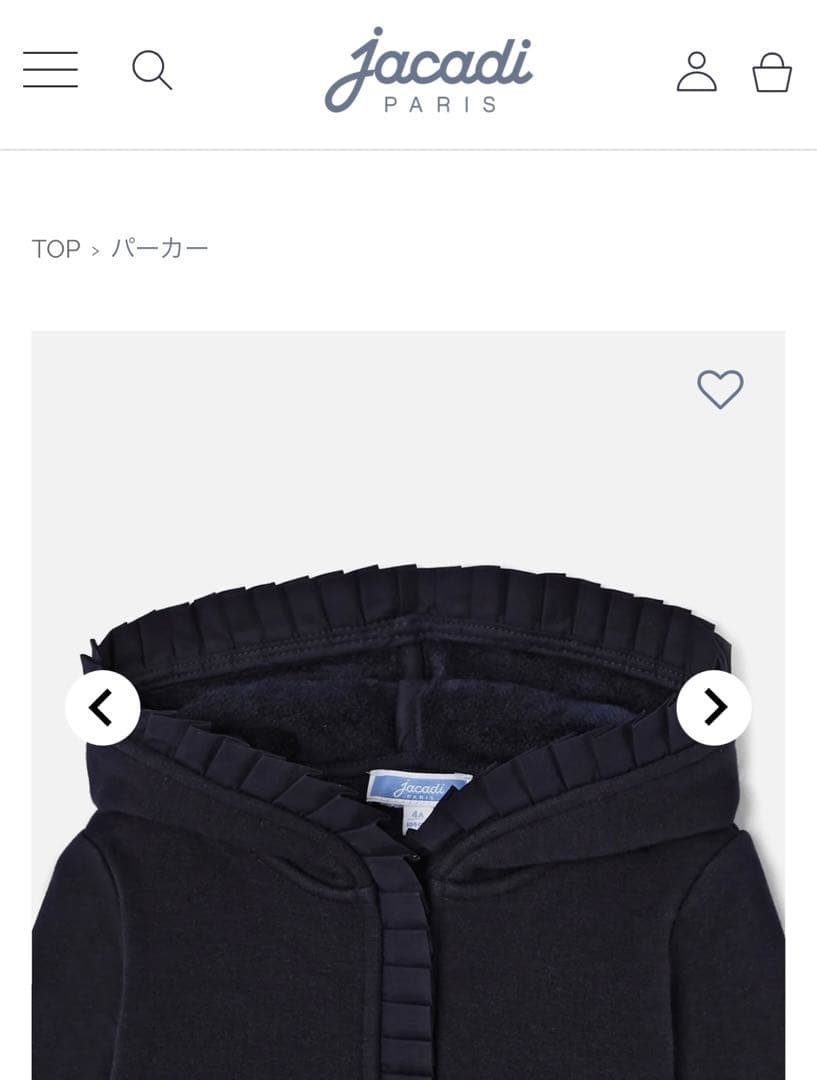Show next product photo with right chevron
This screenshot has width=817, height=1080.
714,707
